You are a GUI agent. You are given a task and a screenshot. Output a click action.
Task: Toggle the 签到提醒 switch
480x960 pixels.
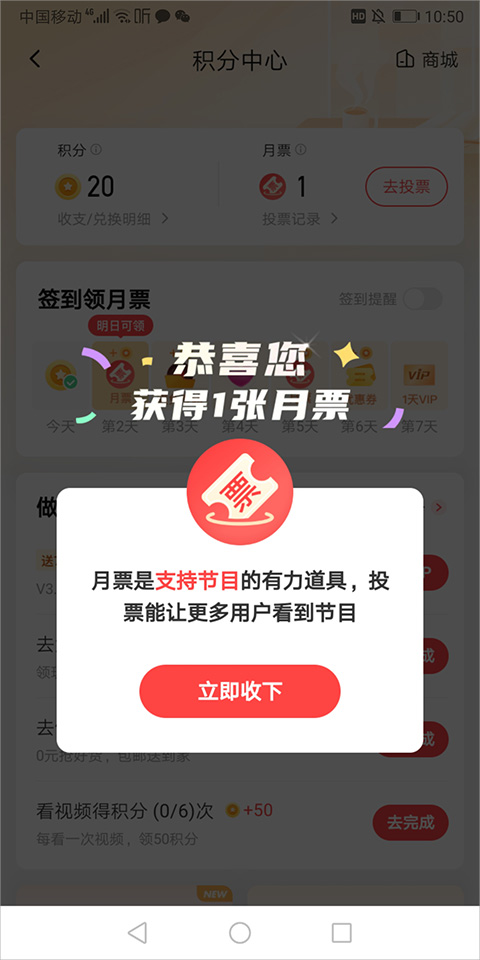point(422,299)
